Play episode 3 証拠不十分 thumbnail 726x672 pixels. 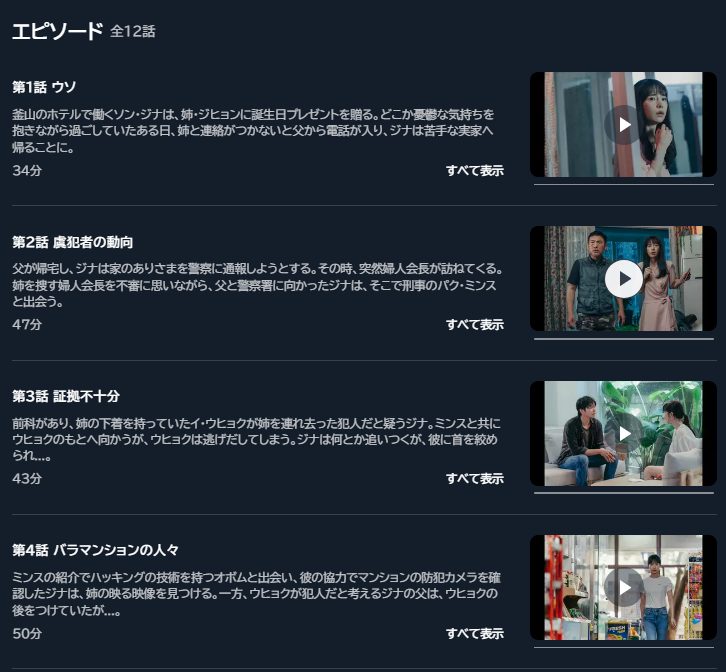point(624,433)
